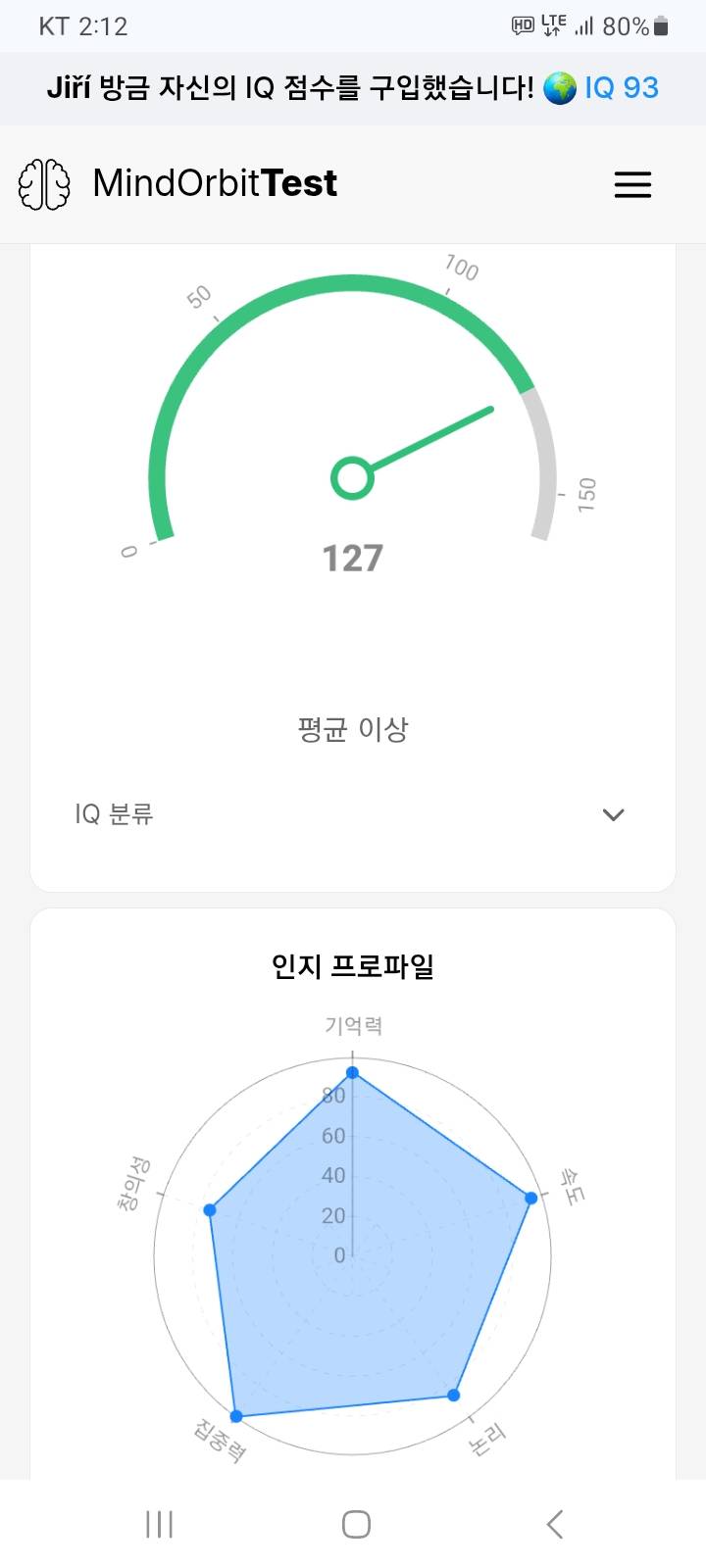Click the Jiří purchase notification text
The image size is (706, 1568).
(284, 87)
